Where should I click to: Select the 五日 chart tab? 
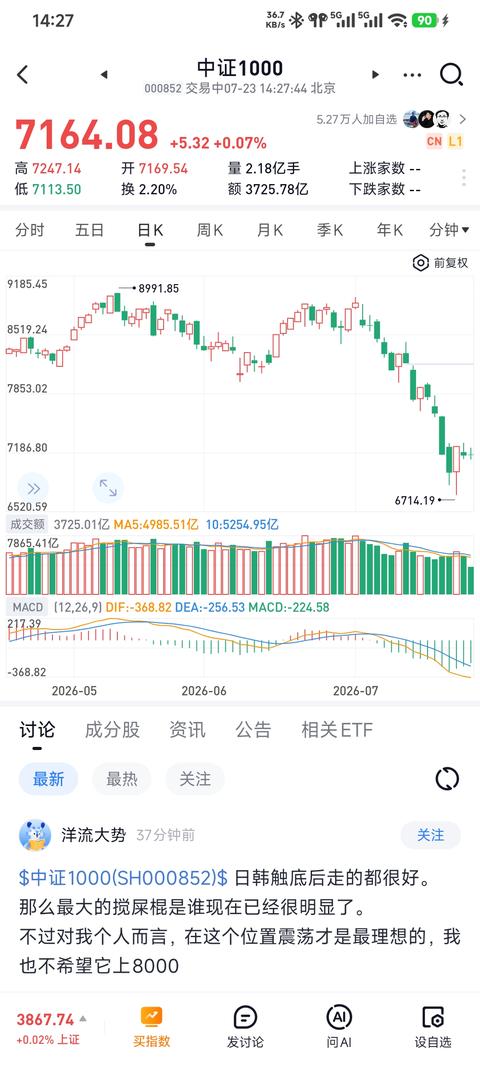[x=89, y=230]
